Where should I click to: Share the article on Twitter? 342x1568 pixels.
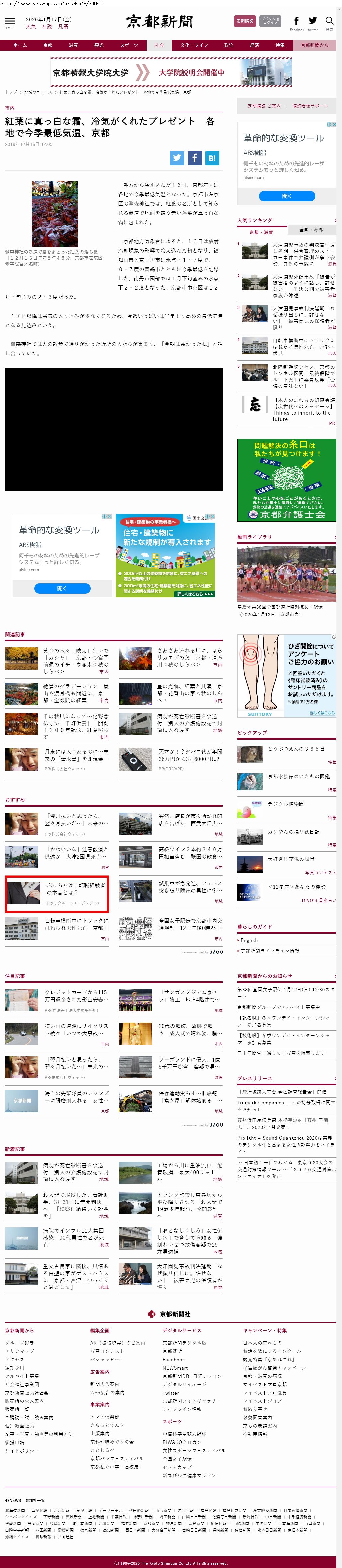click(x=177, y=158)
